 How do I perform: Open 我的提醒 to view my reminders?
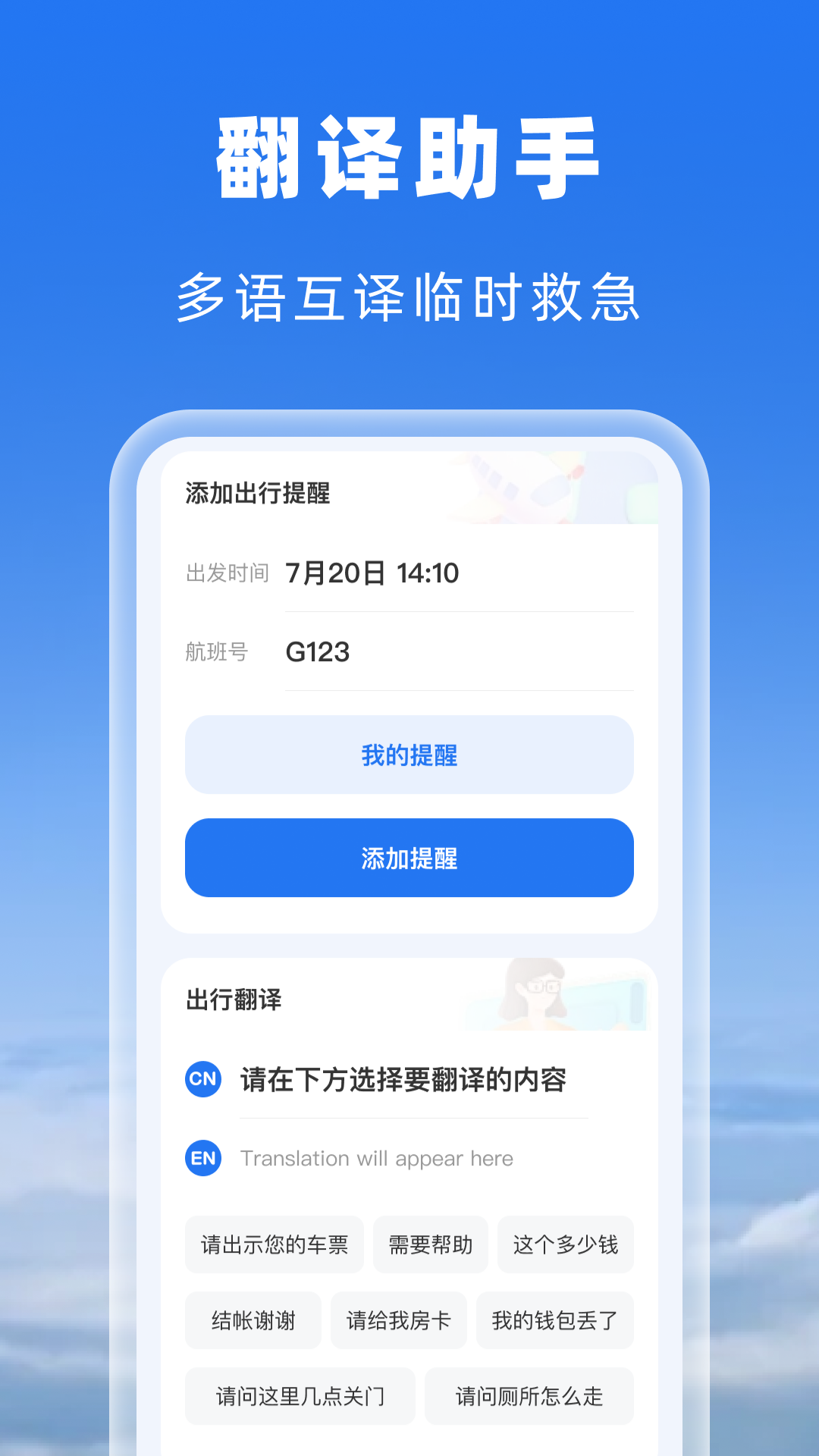[409, 755]
